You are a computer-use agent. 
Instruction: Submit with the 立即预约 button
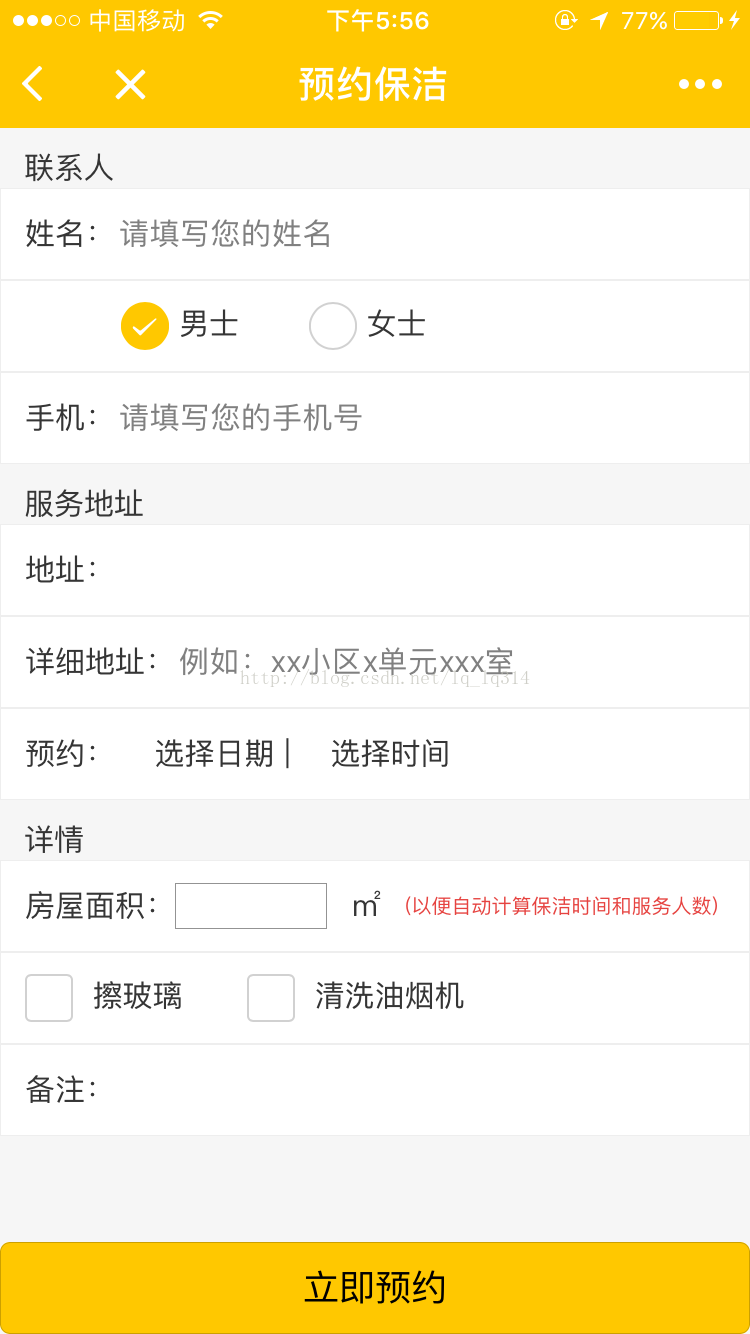click(375, 1288)
